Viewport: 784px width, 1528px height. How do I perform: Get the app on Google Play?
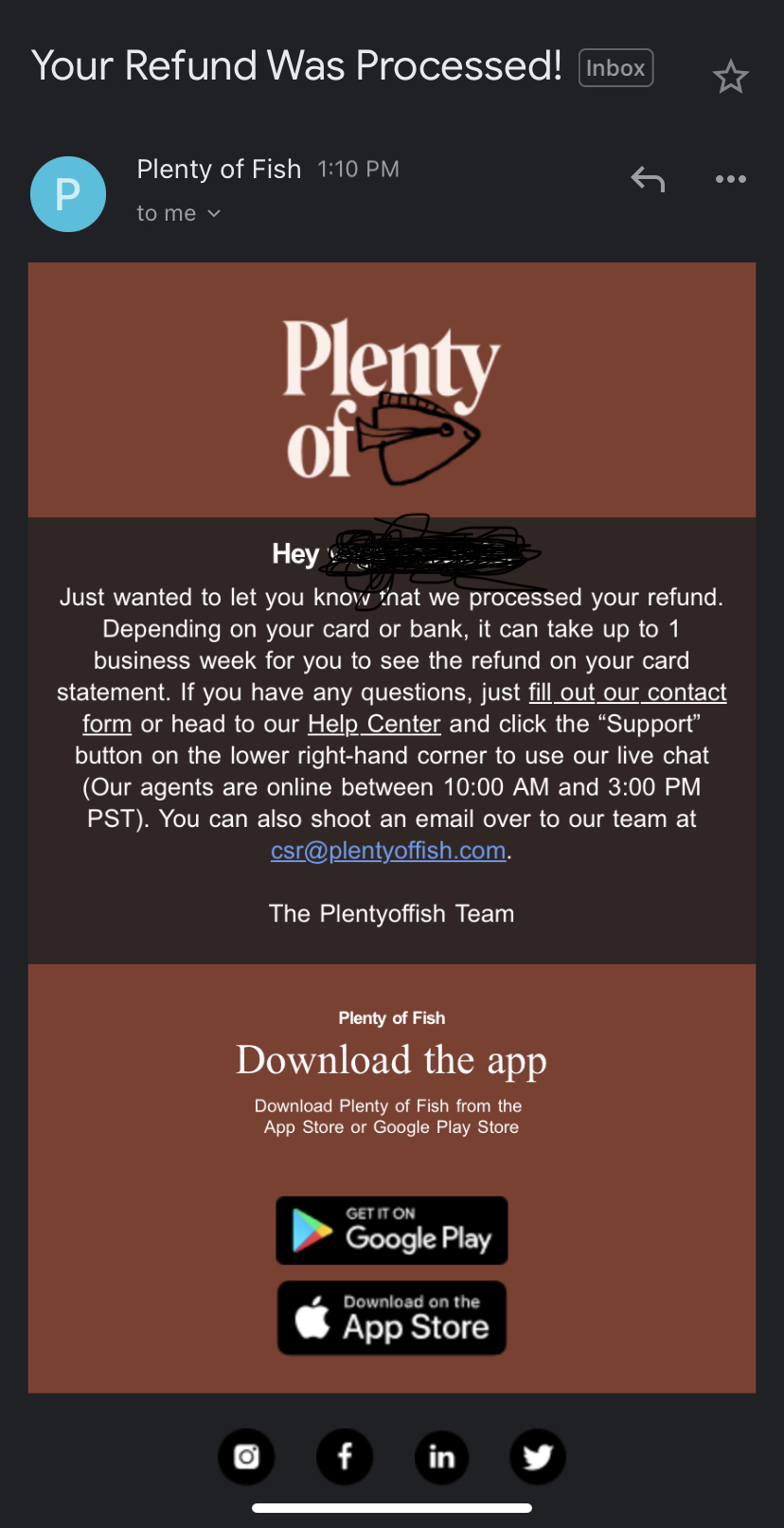pos(392,1231)
